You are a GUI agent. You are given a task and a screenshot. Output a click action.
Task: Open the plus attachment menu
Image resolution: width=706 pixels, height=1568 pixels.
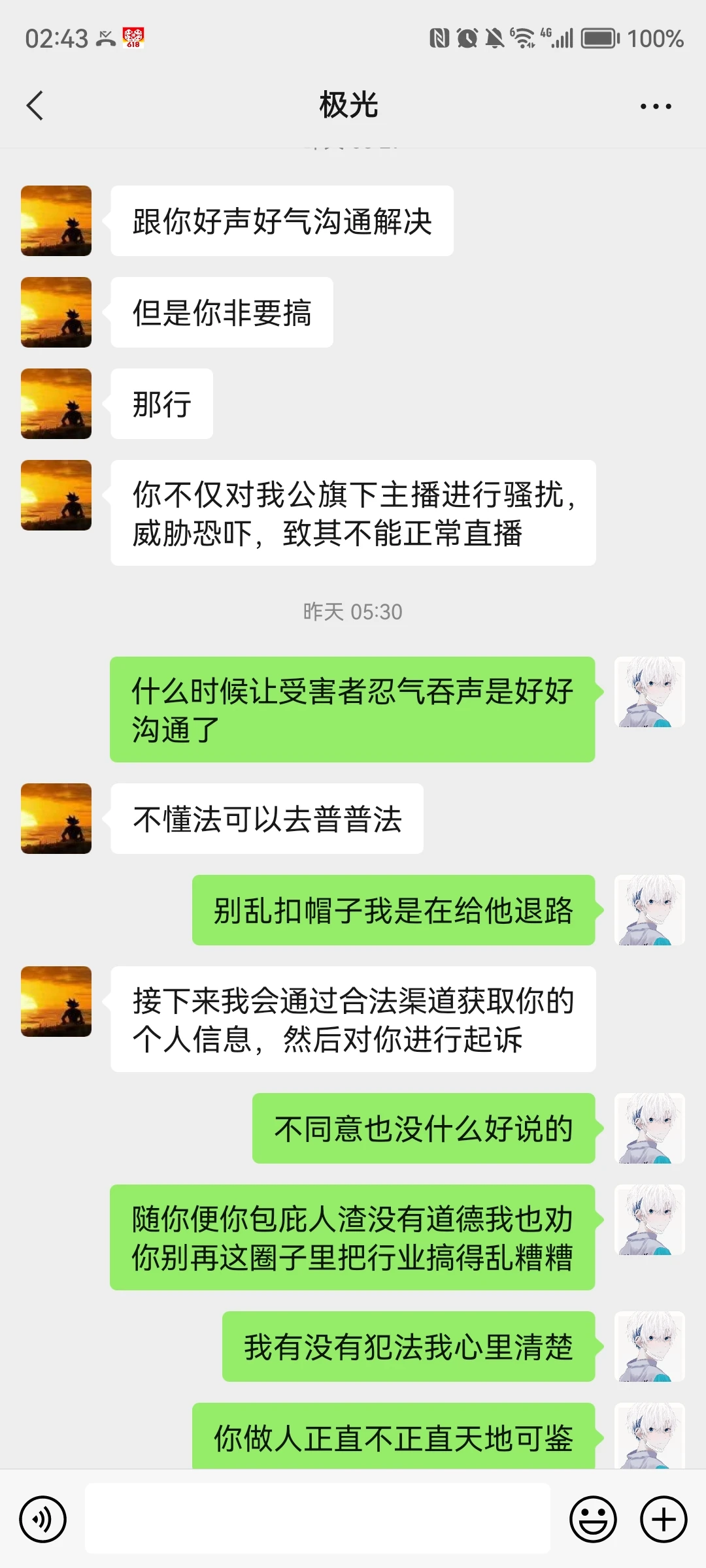[664, 1519]
